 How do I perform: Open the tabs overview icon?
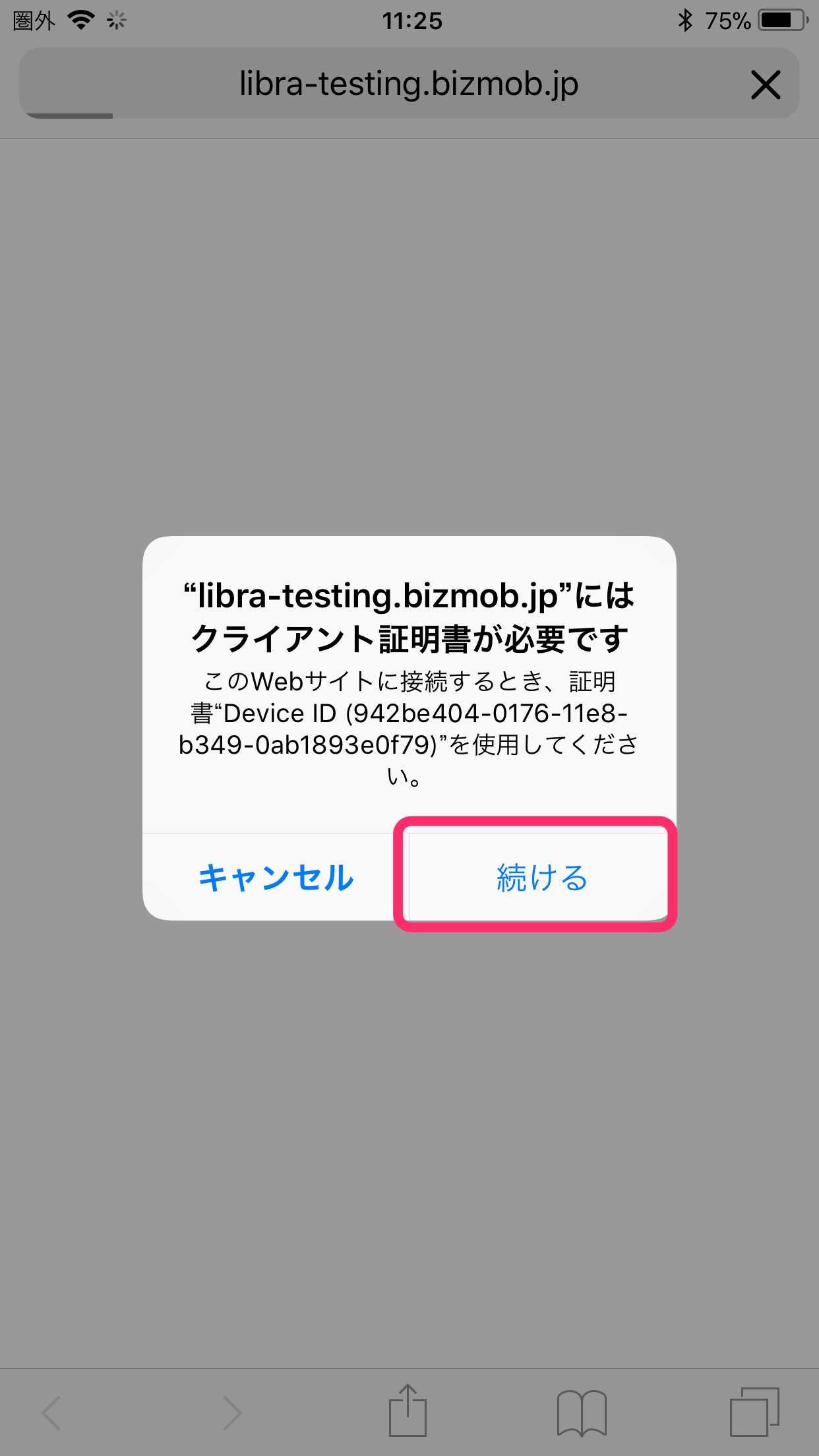point(754,1411)
